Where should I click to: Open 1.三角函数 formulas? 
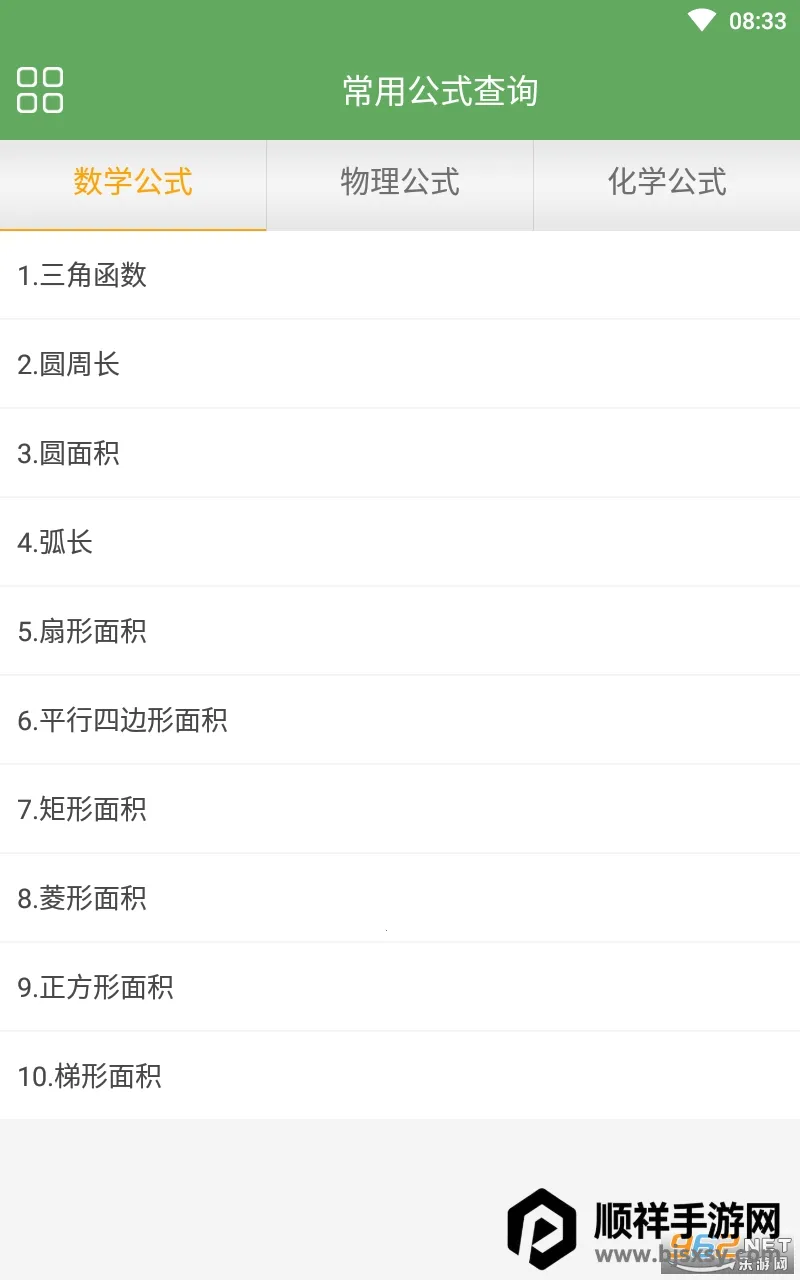(x=400, y=275)
